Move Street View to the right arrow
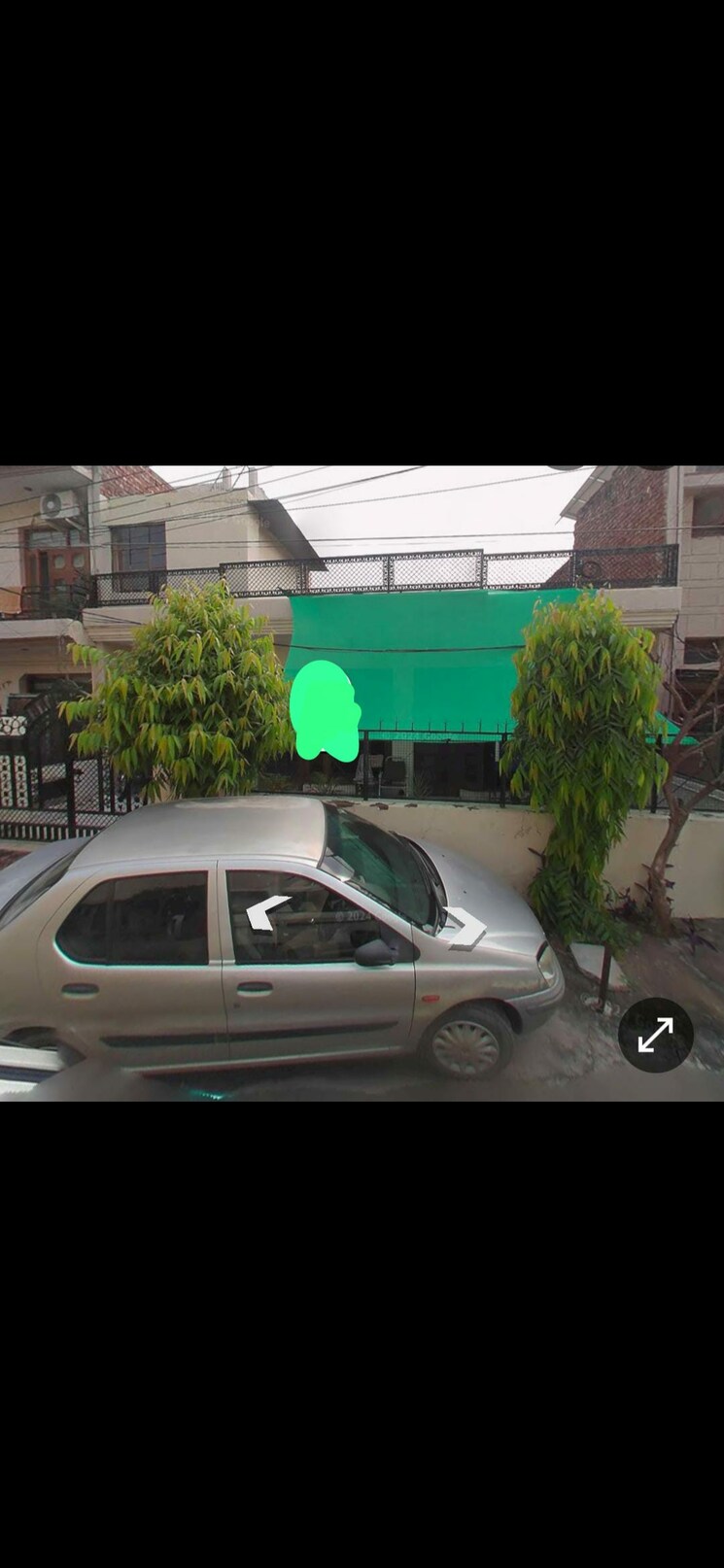 465,927
